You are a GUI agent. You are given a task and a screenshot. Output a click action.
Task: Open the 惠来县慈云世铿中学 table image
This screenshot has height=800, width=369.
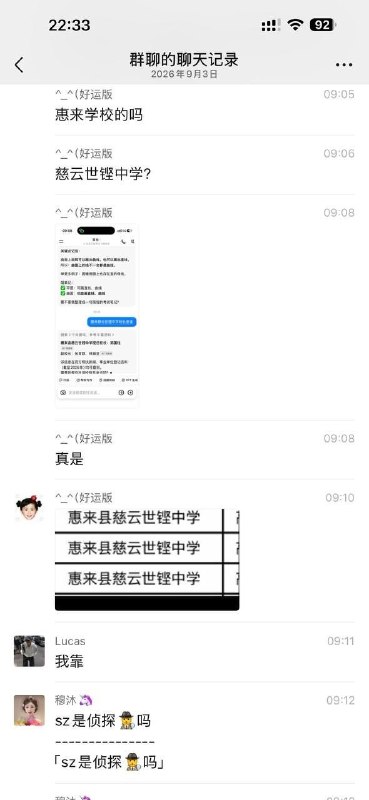147,559
